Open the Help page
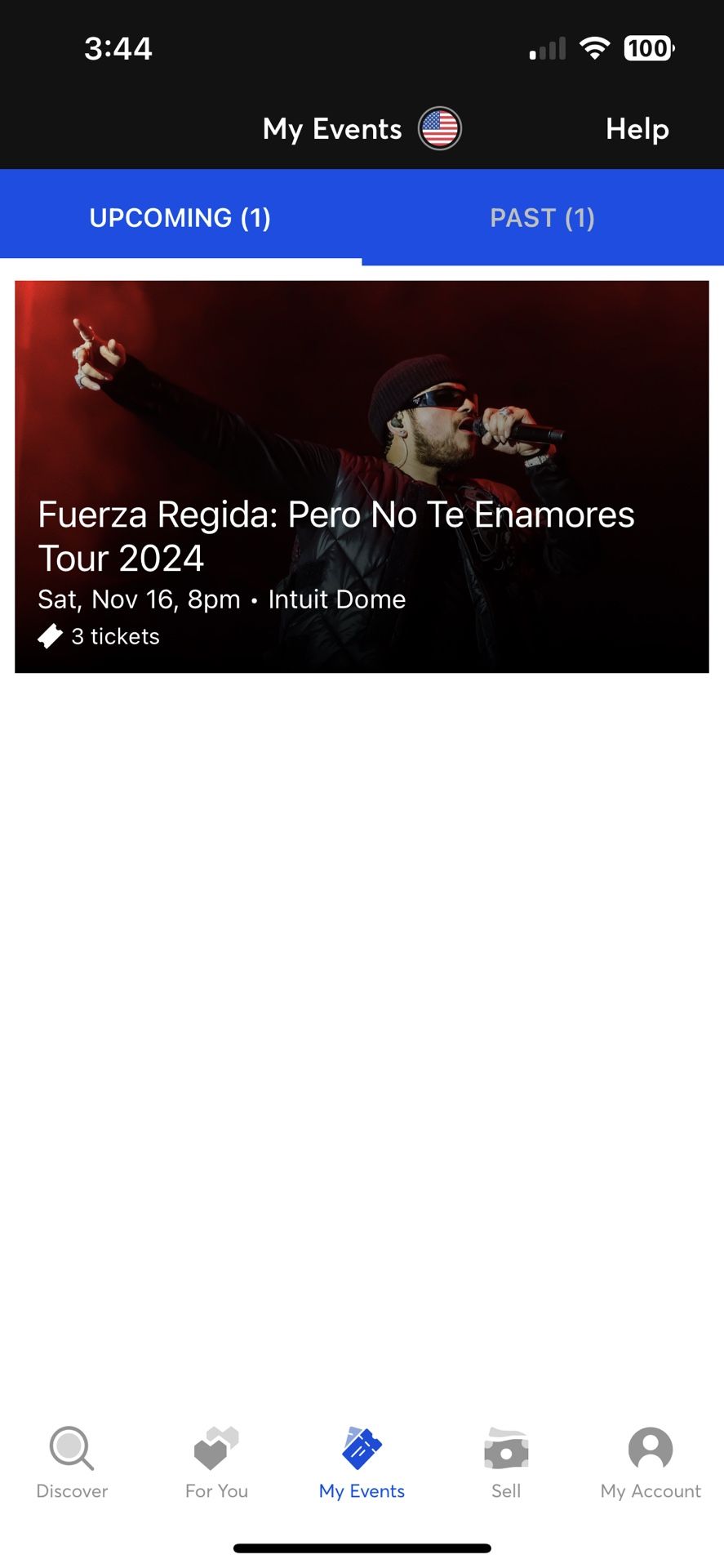The width and height of the screenshot is (724, 1568). point(637,128)
